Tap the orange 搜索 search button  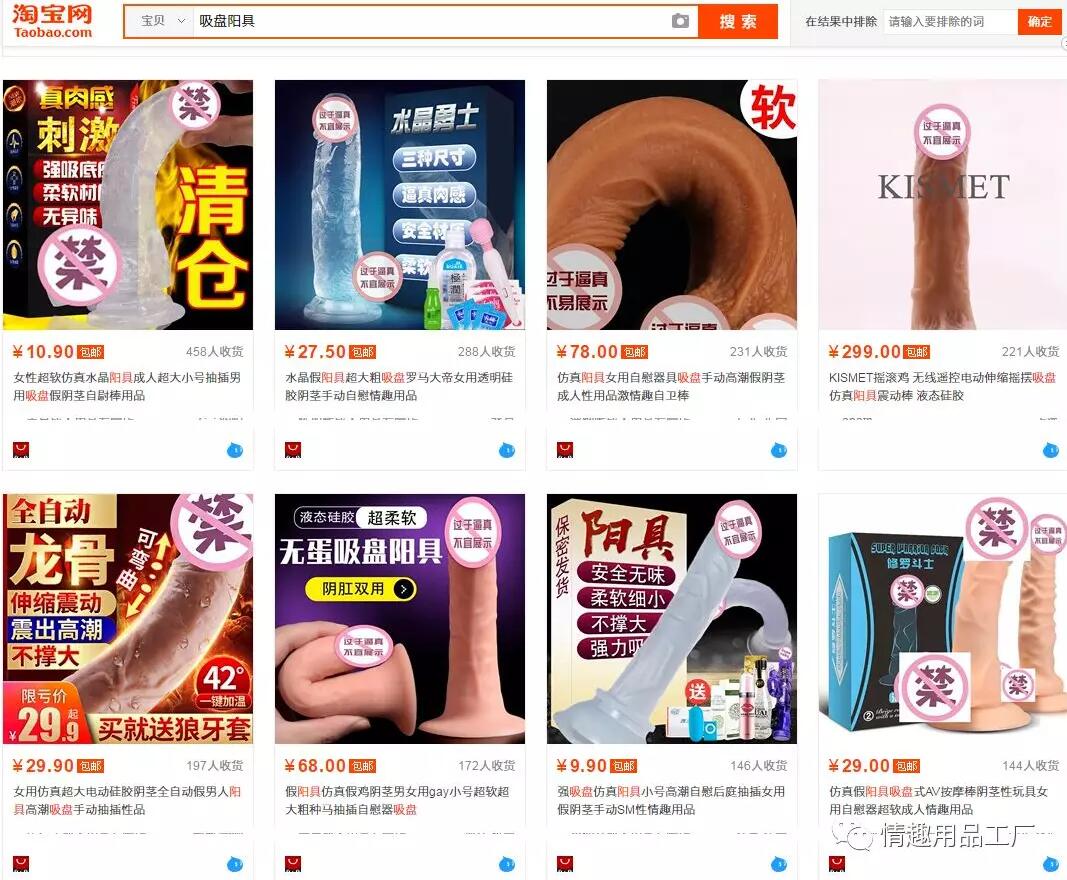(737, 21)
